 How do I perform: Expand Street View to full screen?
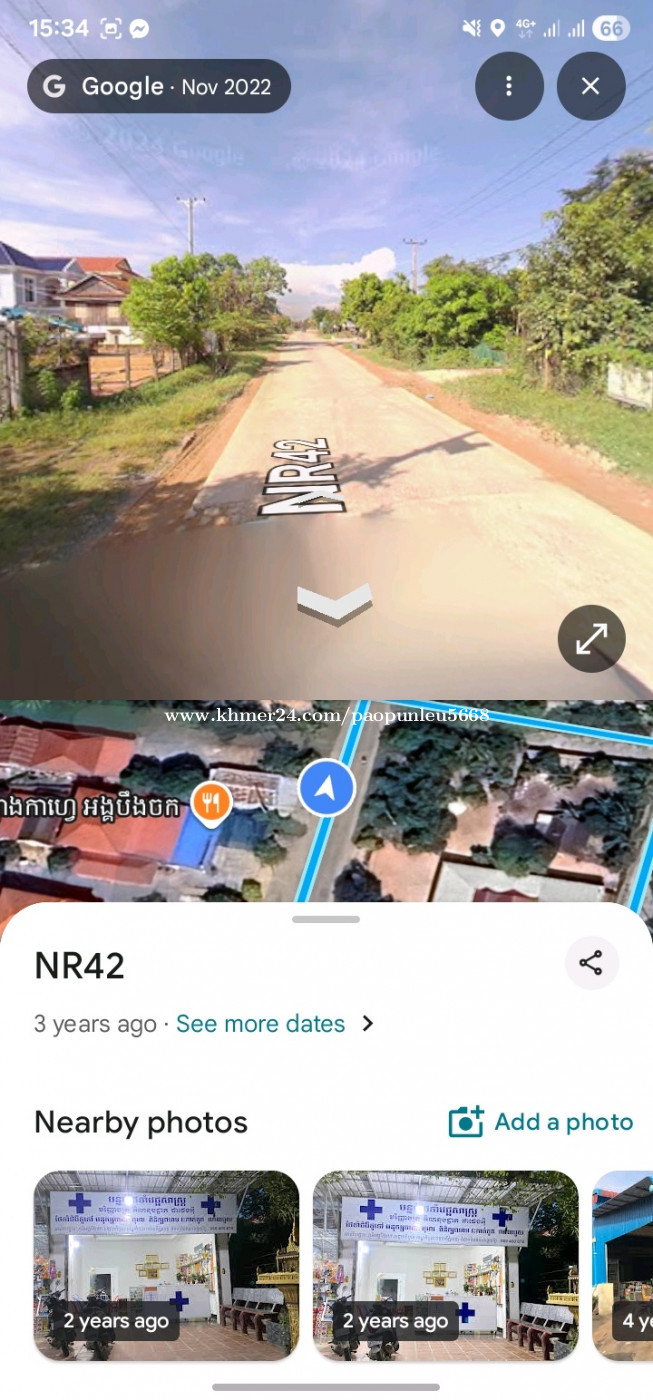coord(591,639)
